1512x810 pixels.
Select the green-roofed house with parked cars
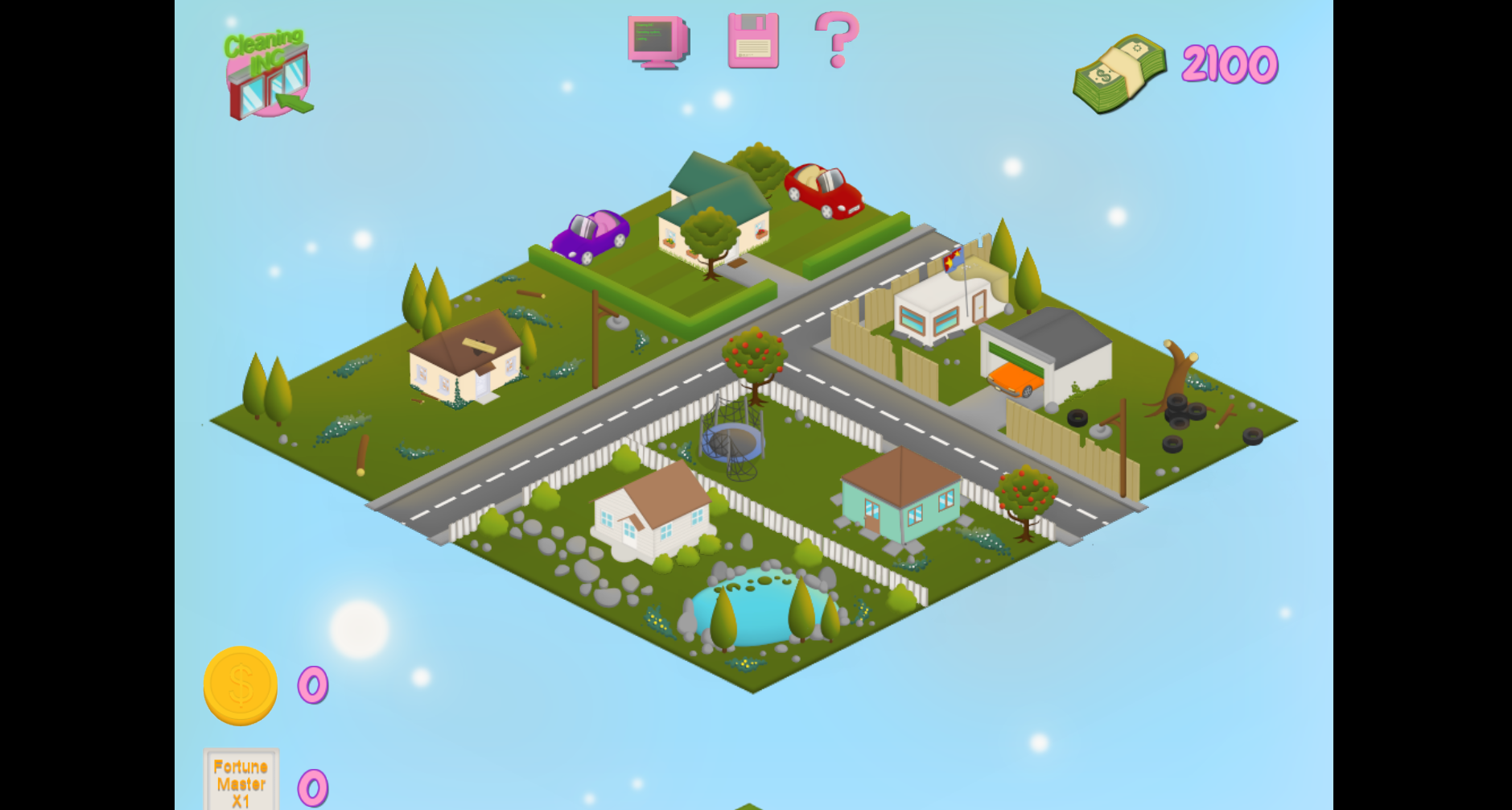click(x=715, y=211)
